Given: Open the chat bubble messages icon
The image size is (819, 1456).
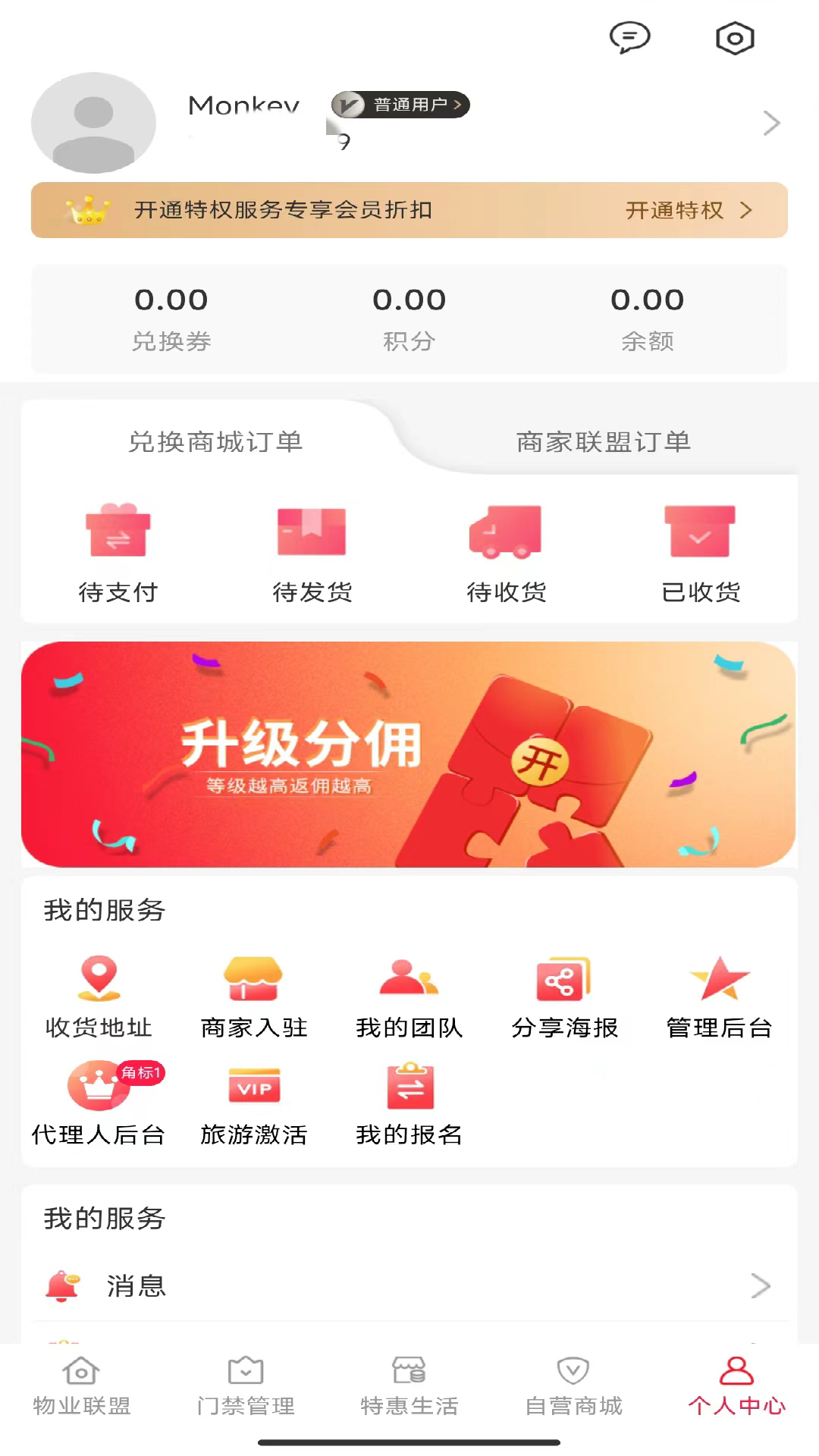Looking at the screenshot, I should pyautogui.click(x=630, y=37).
